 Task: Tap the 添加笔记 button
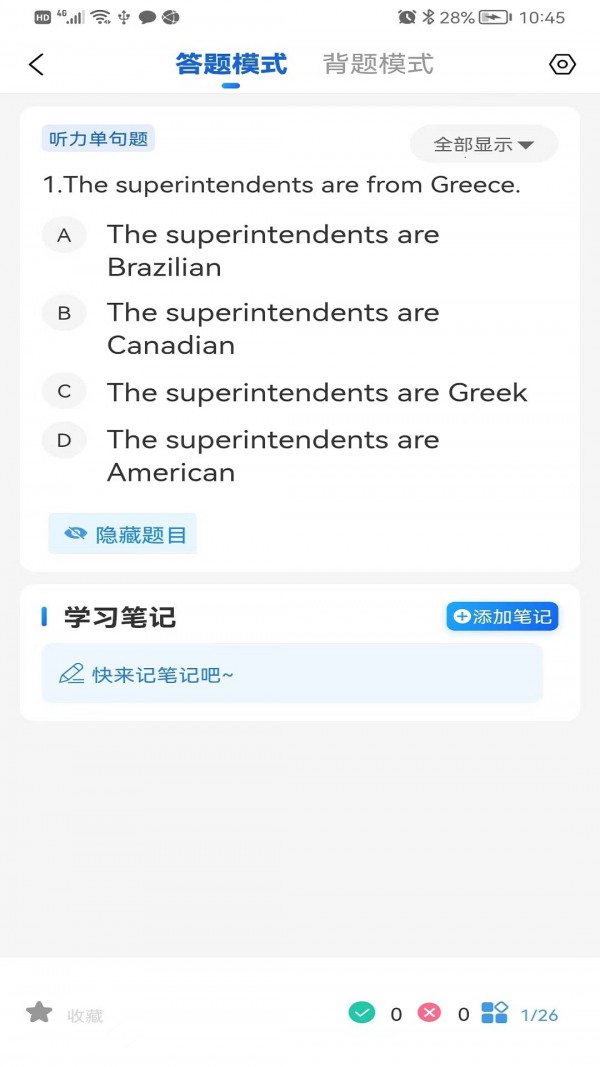[502, 617]
